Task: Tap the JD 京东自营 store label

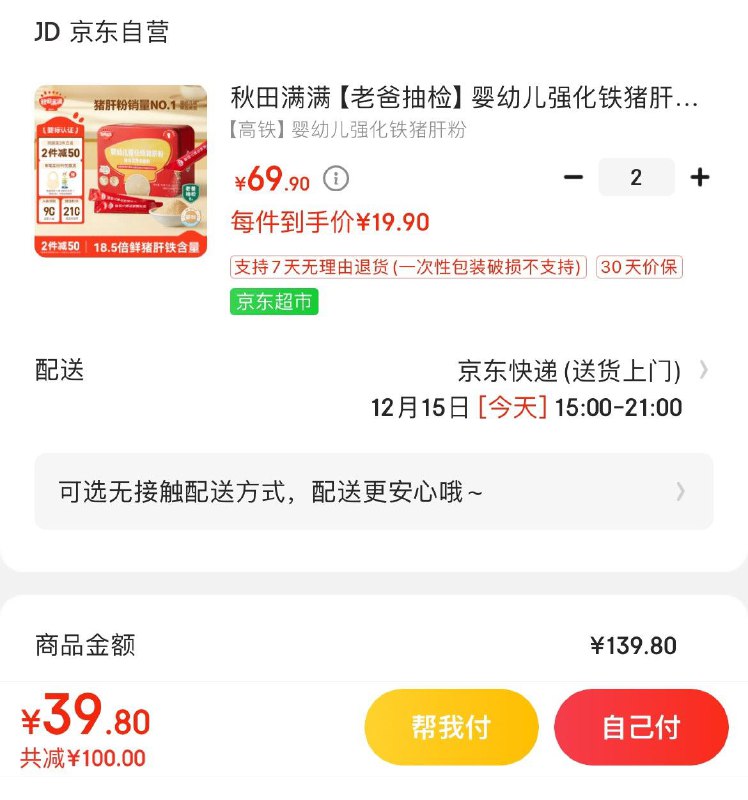Action: click(101, 32)
